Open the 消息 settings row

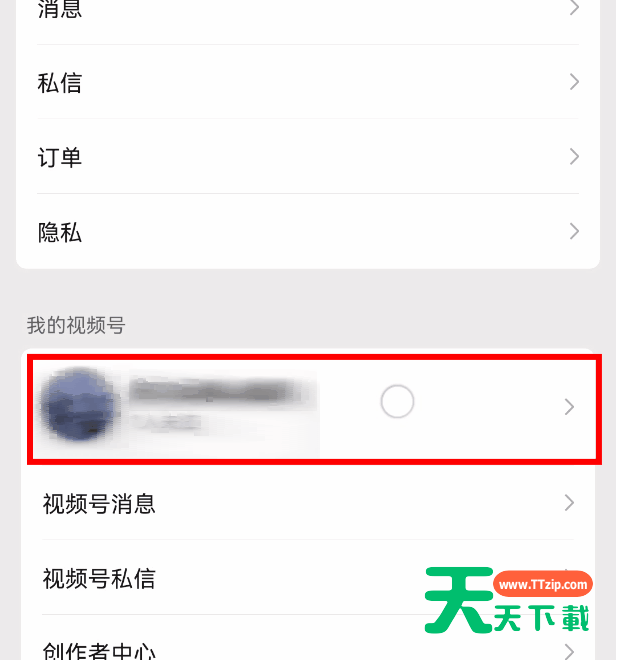(300, 10)
